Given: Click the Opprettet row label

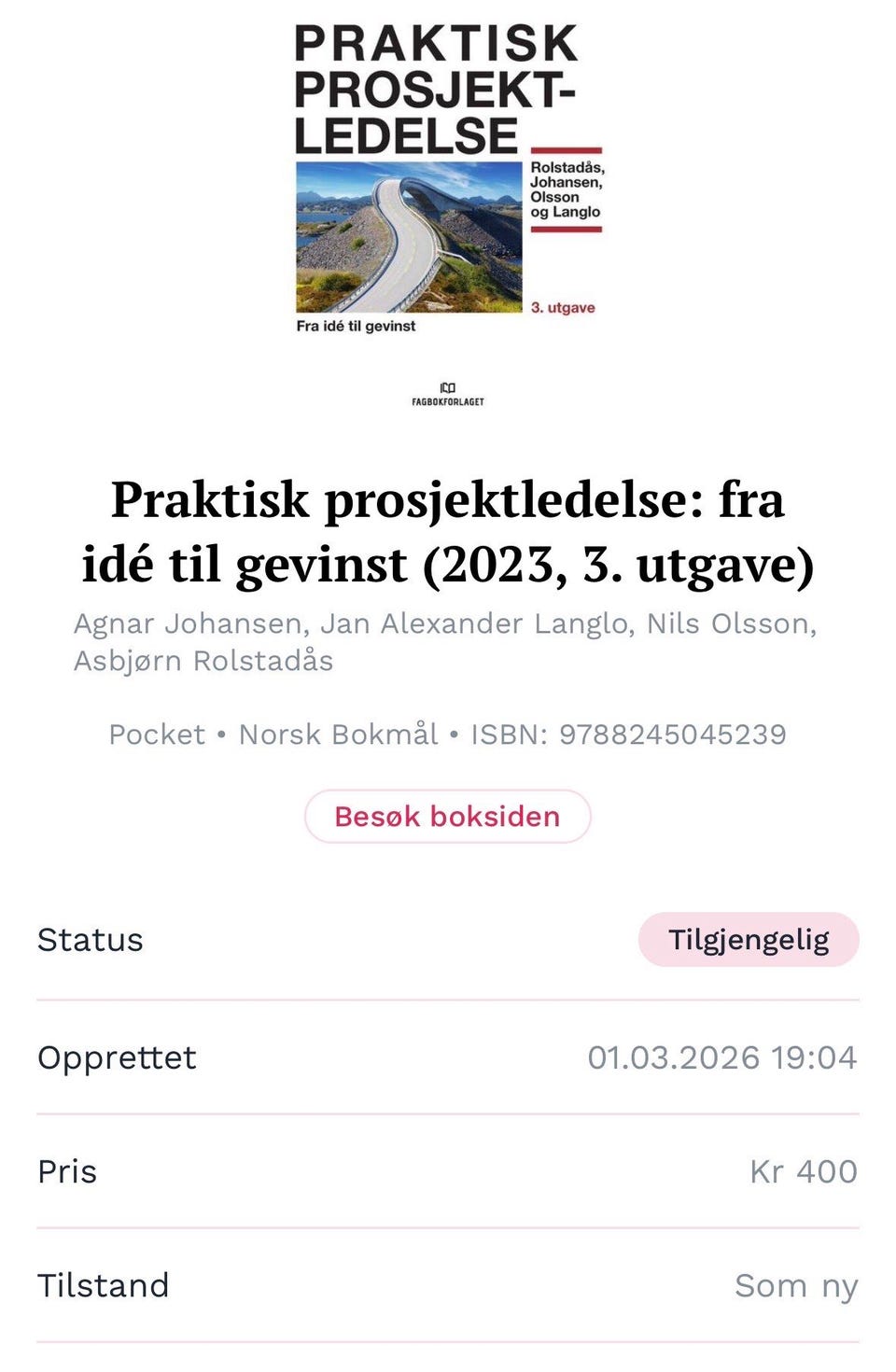Looking at the screenshot, I should coord(116,1057).
